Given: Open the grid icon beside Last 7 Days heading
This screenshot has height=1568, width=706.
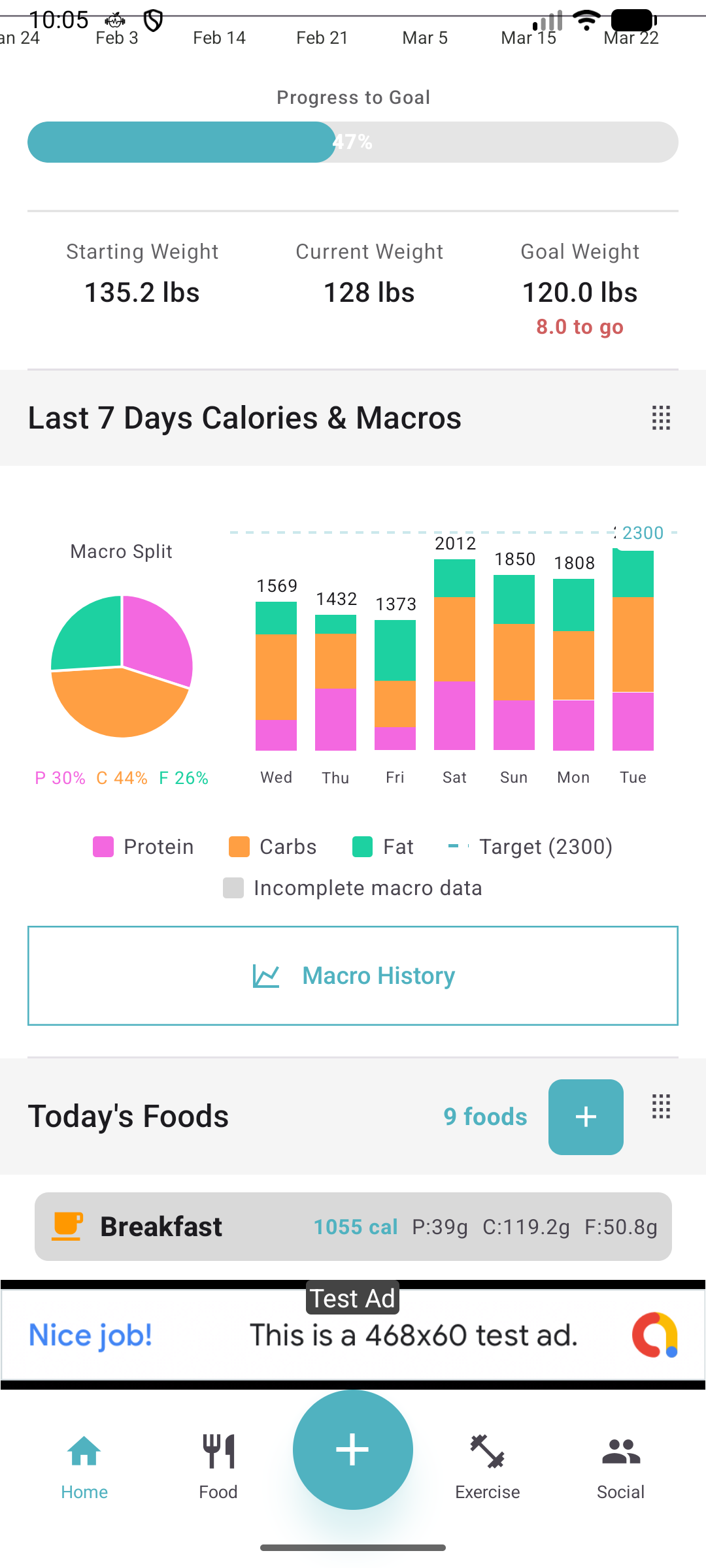Looking at the screenshot, I should (x=660, y=418).
